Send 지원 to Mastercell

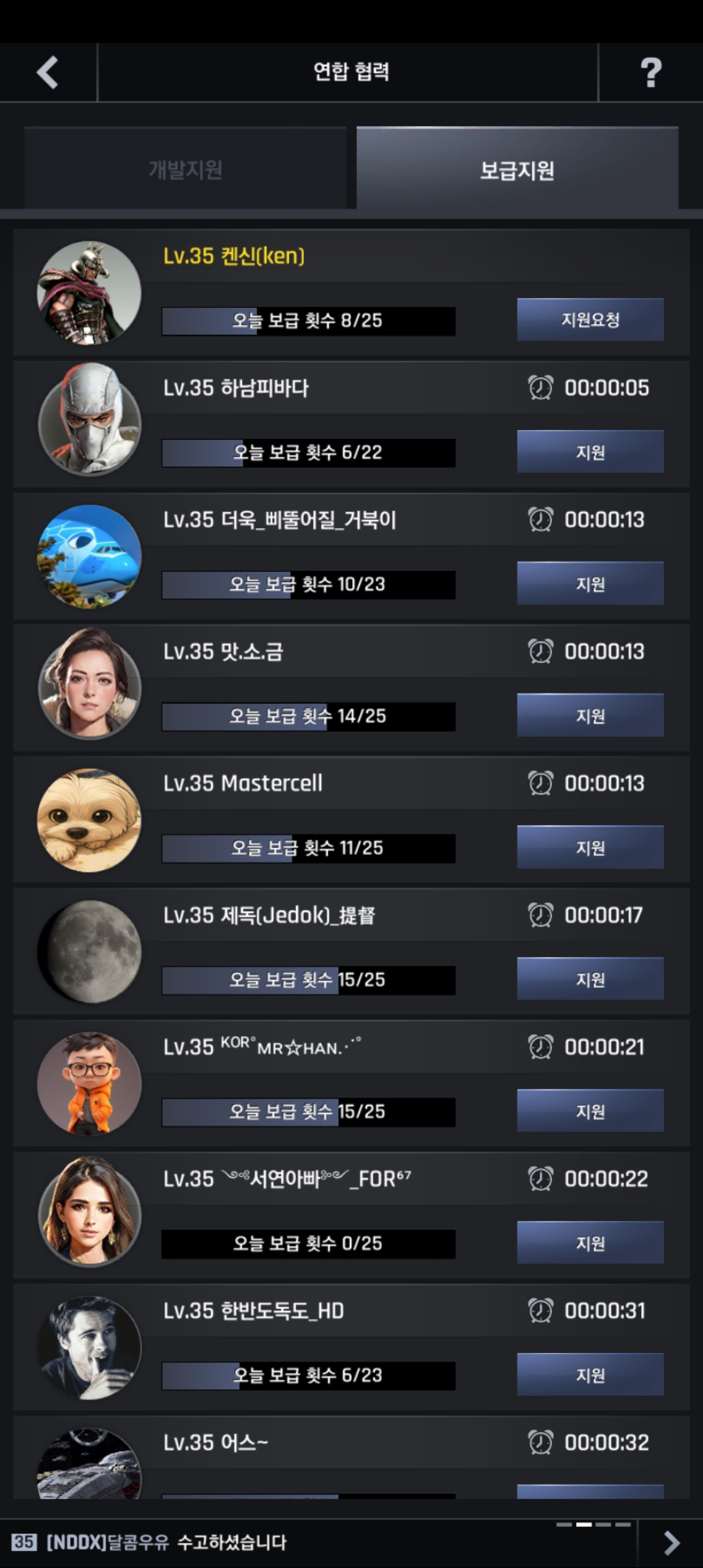[x=590, y=847]
